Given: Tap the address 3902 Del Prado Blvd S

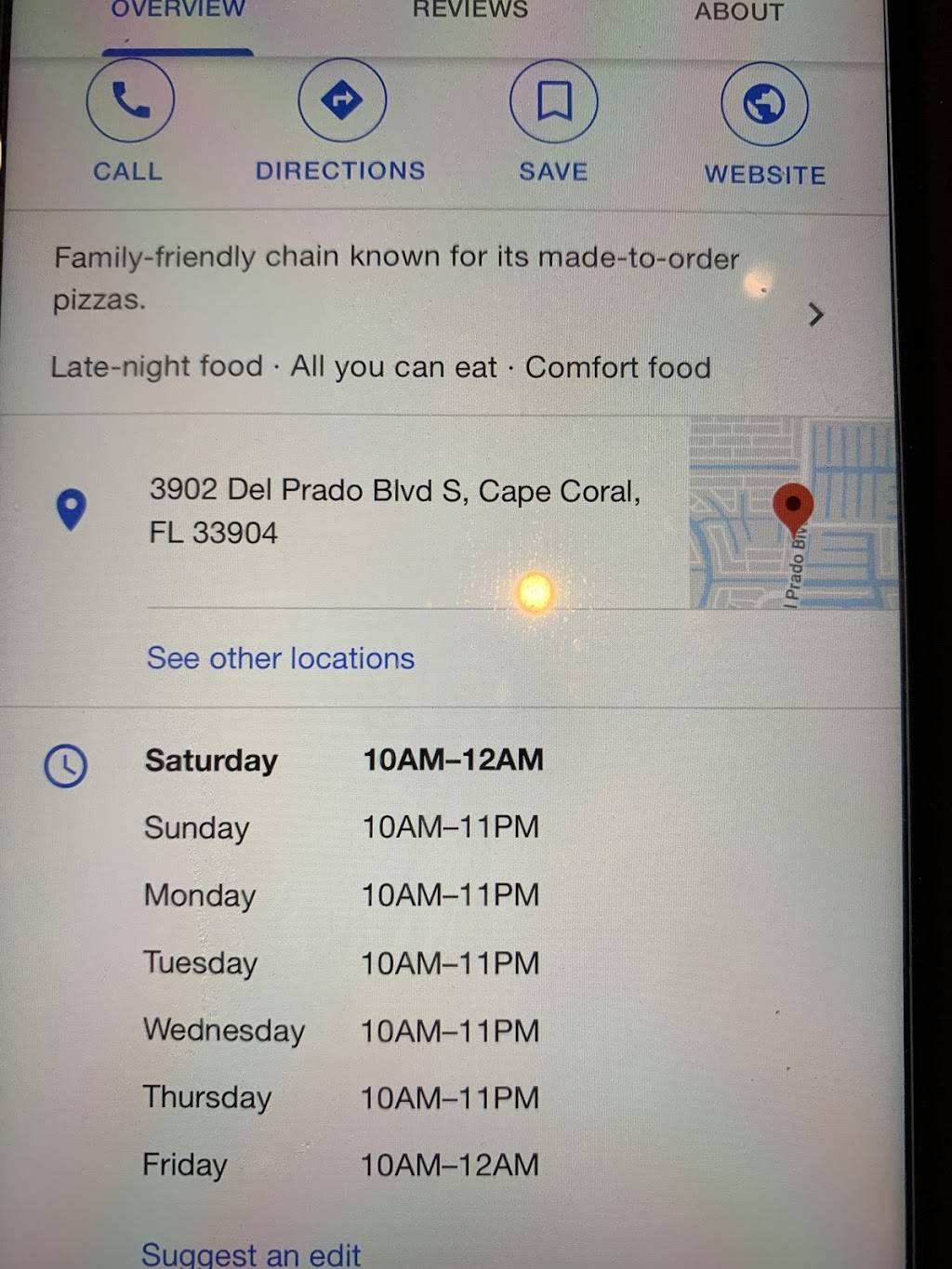Looking at the screenshot, I should [394, 510].
